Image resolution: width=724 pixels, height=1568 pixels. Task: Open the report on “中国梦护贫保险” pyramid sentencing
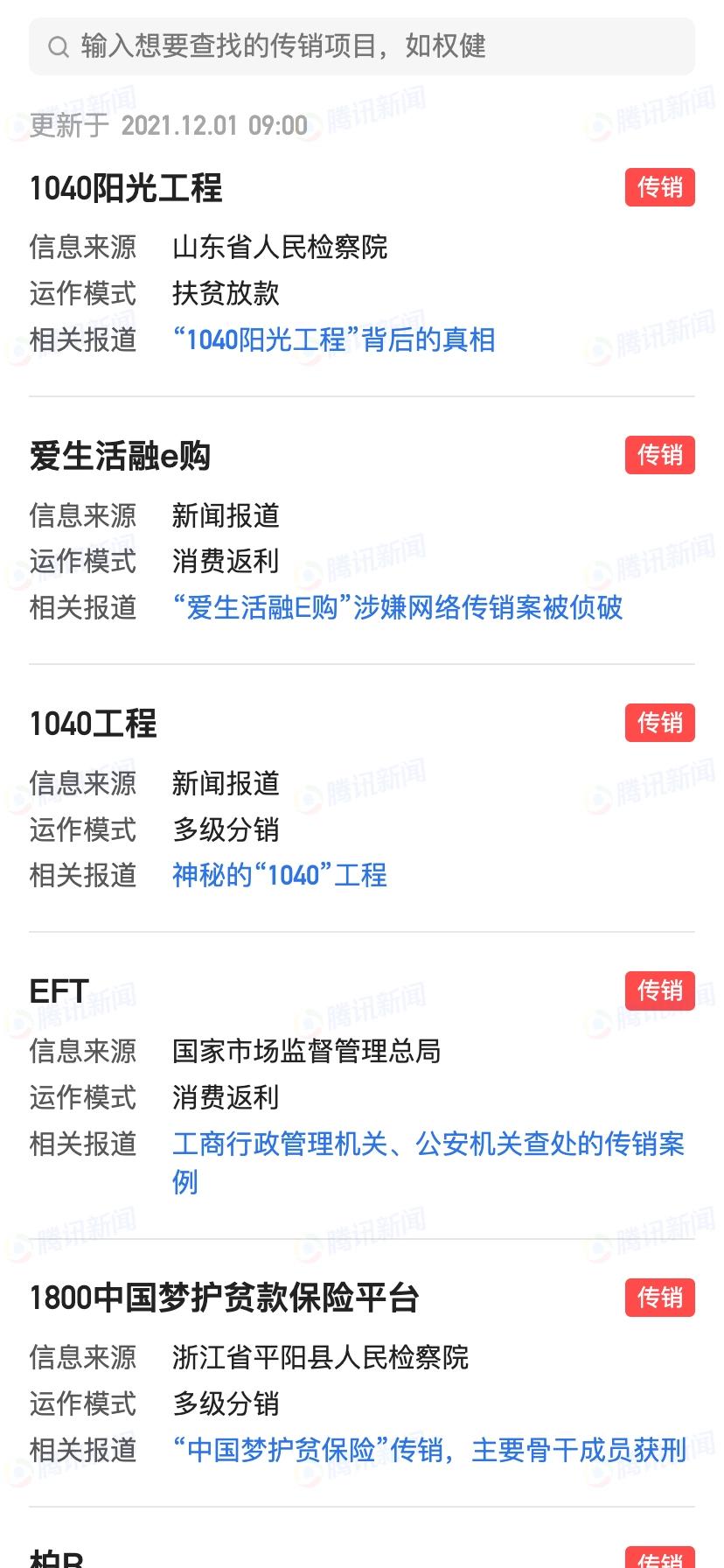click(429, 1450)
